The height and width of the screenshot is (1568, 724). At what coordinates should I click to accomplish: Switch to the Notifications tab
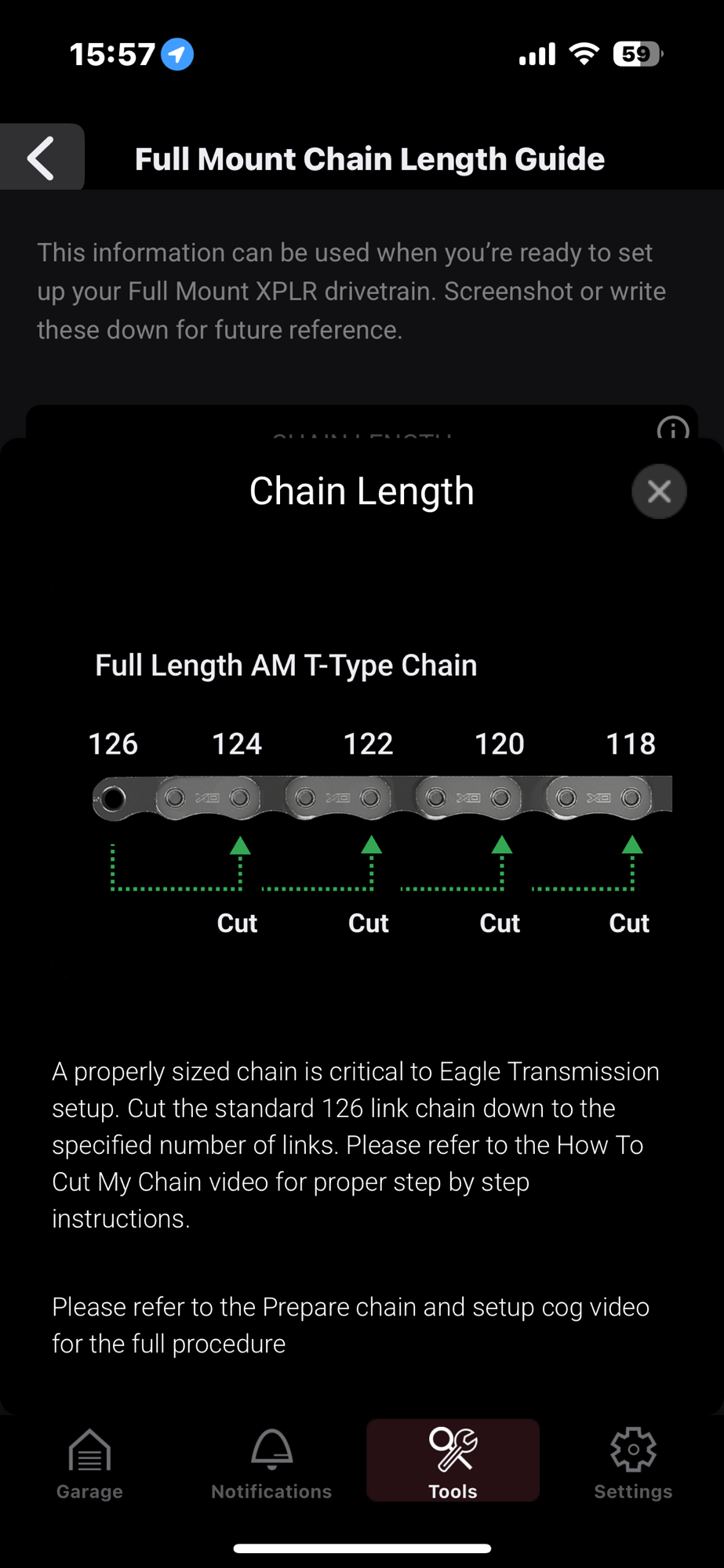point(271,1463)
